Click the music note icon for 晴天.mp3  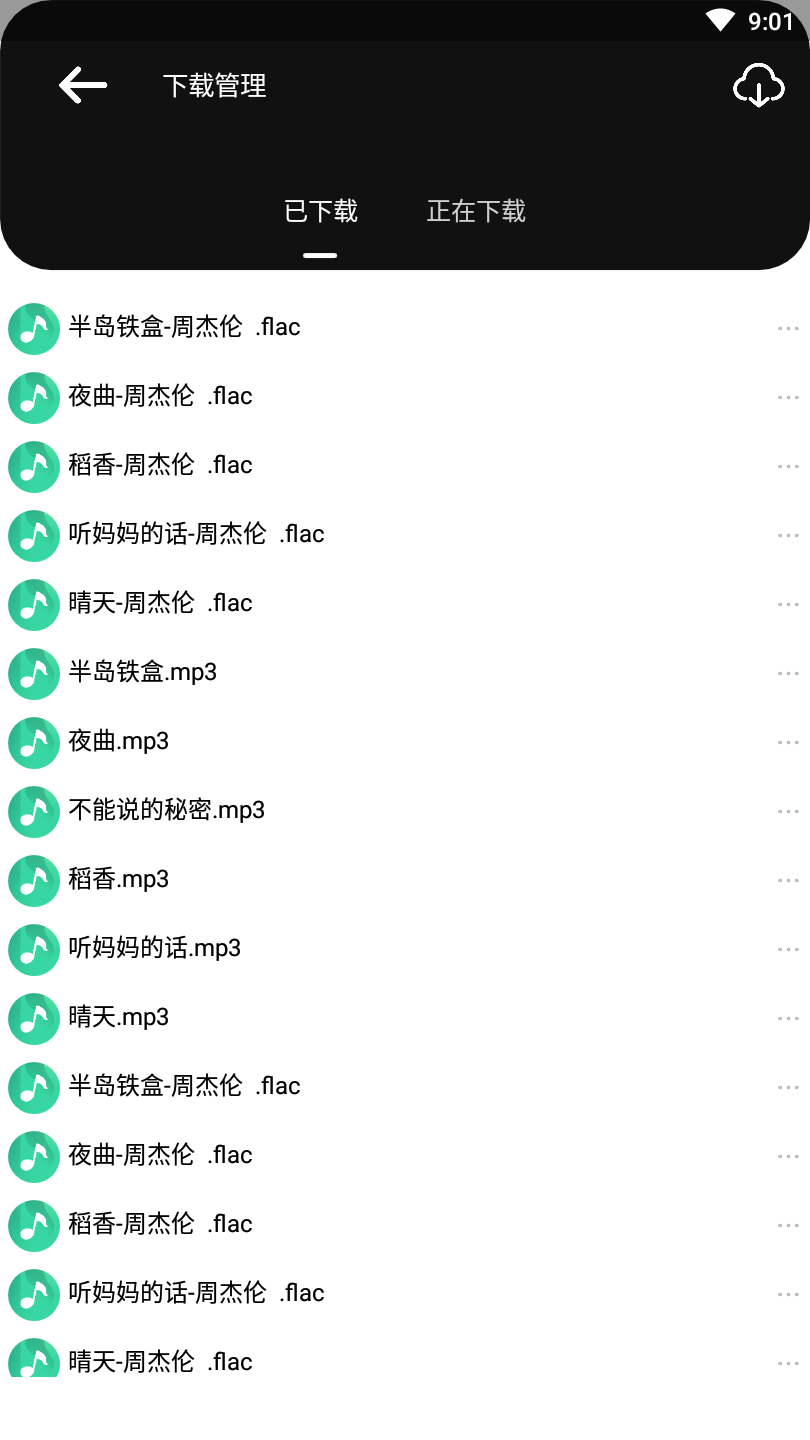[x=33, y=1018]
